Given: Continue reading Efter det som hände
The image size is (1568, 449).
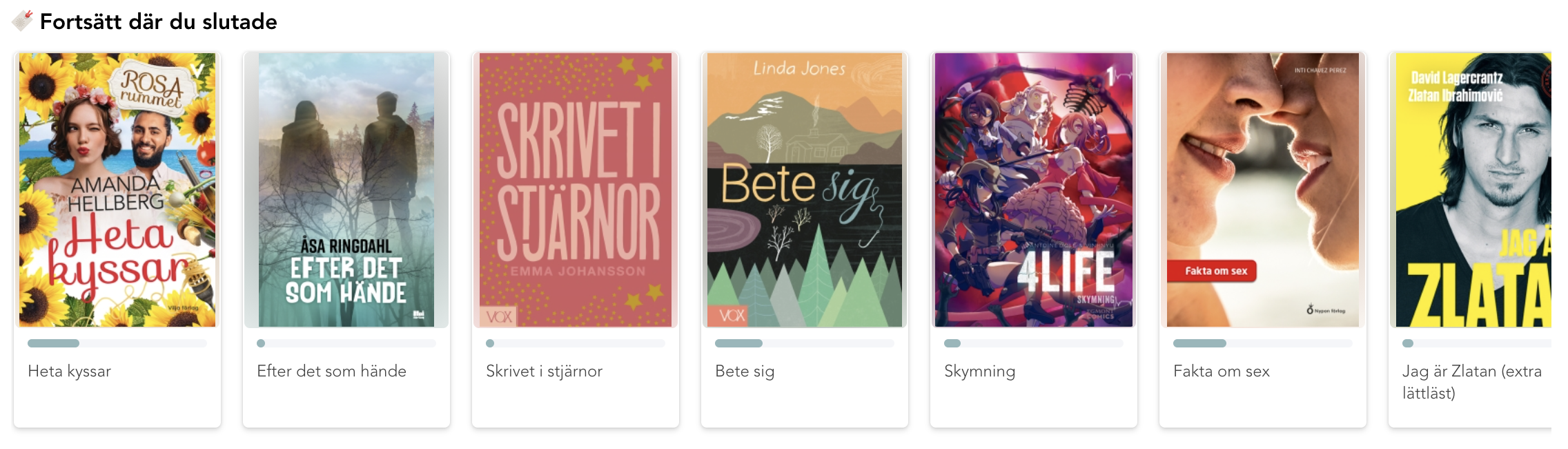Looking at the screenshot, I should click(346, 190).
